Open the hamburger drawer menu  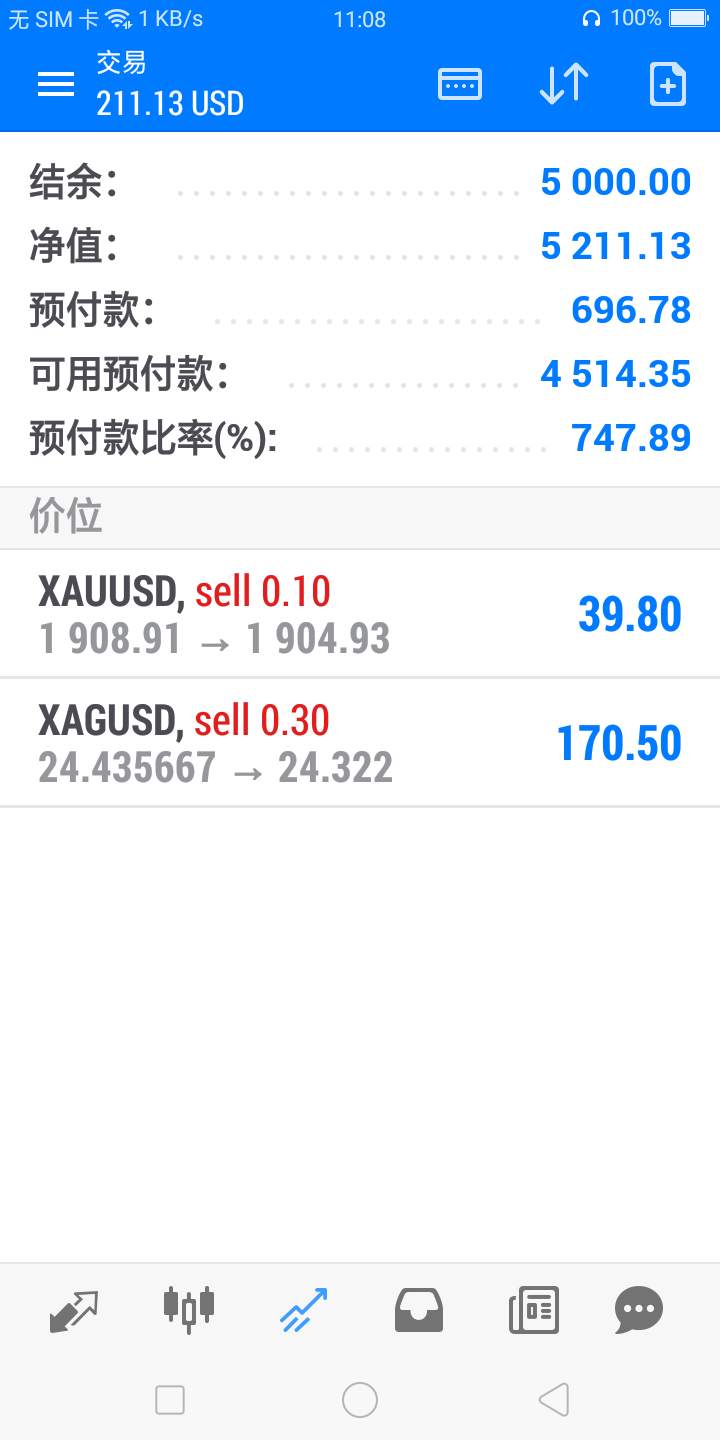click(x=56, y=85)
